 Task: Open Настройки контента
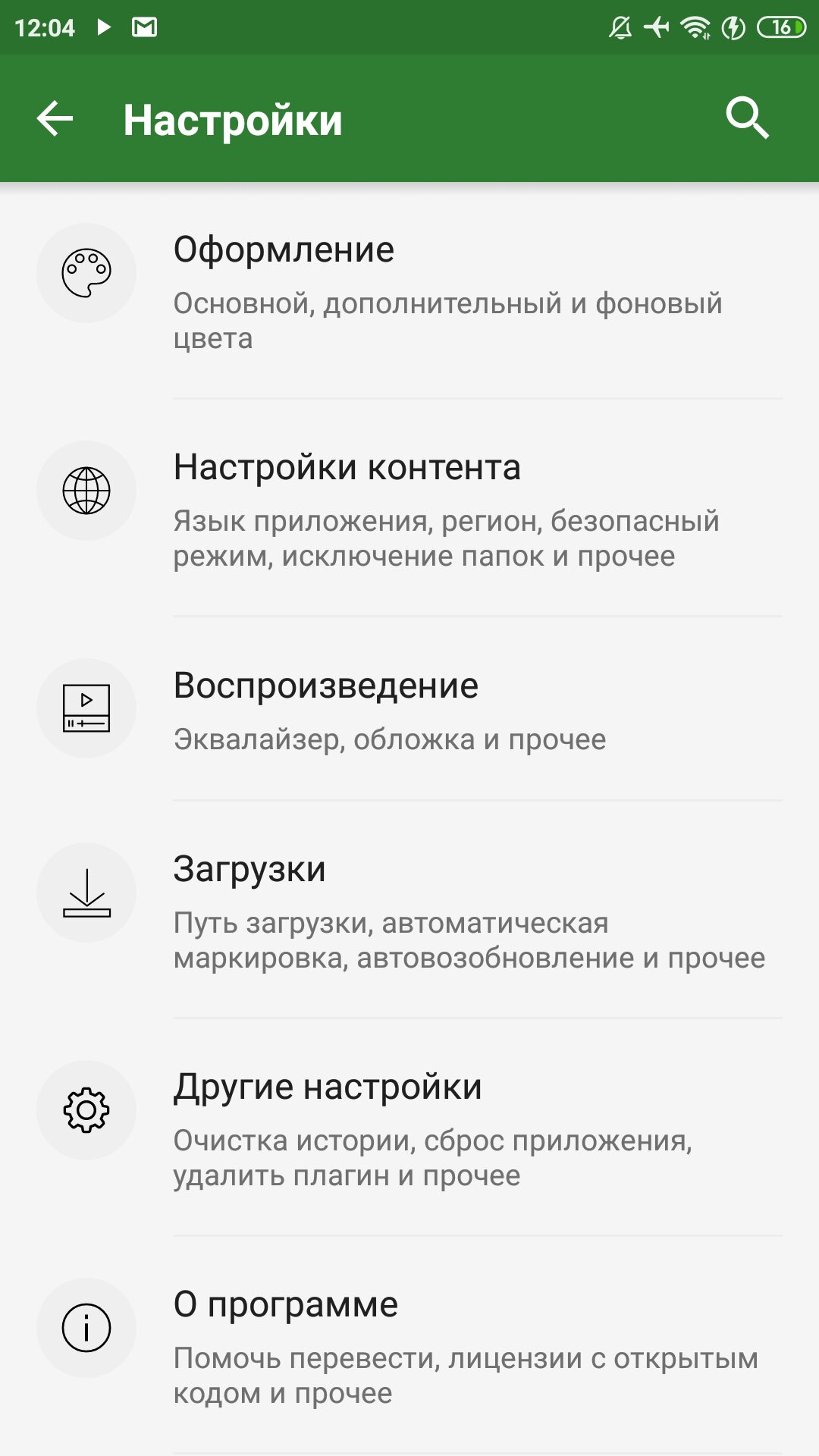click(x=409, y=508)
